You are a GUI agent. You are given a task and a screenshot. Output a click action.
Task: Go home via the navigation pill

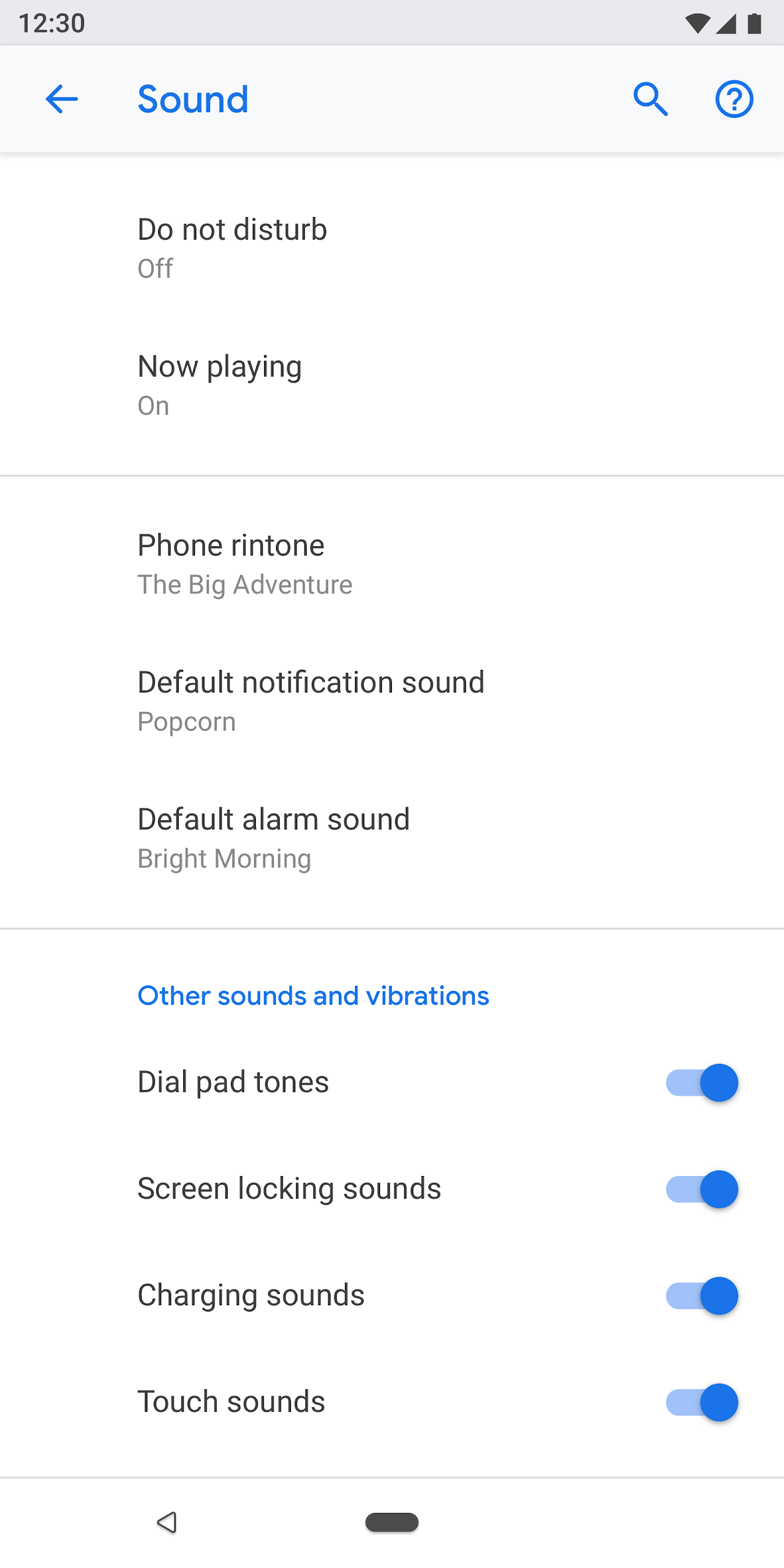pos(392,1522)
